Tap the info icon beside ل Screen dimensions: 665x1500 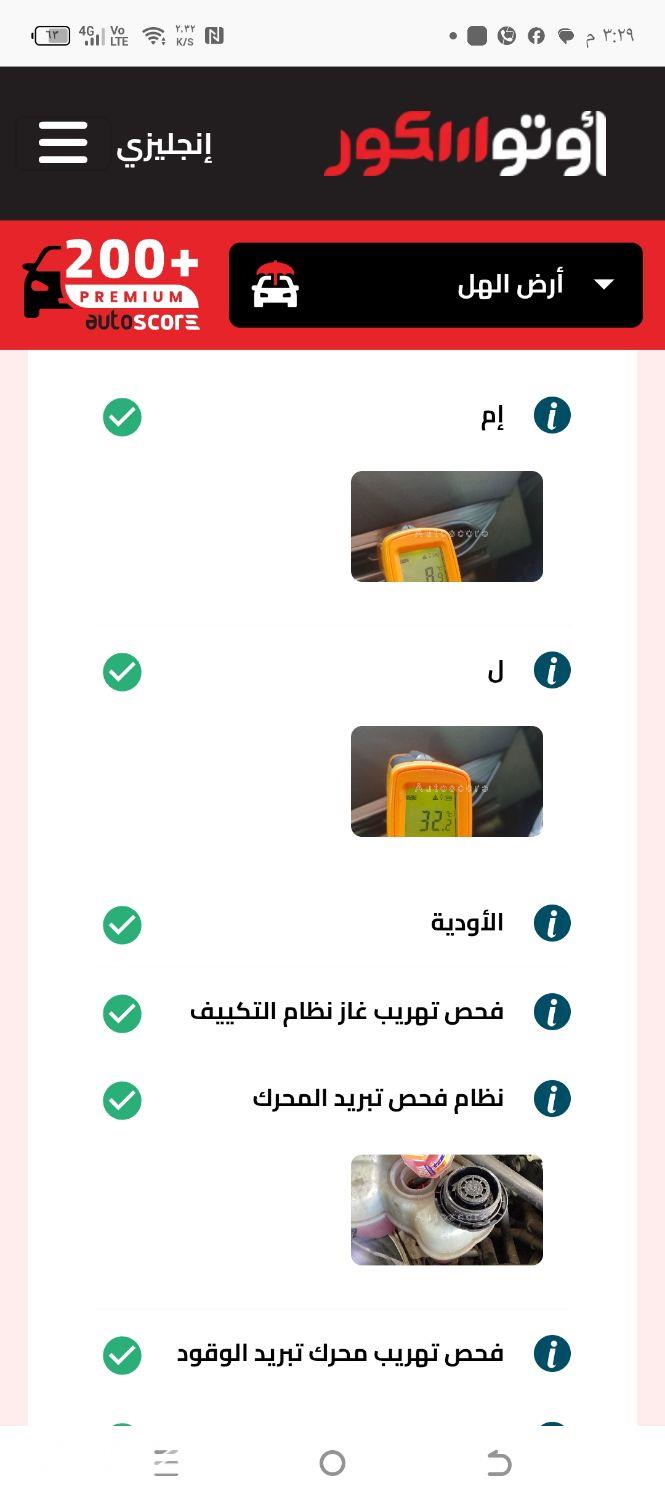click(x=552, y=670)
